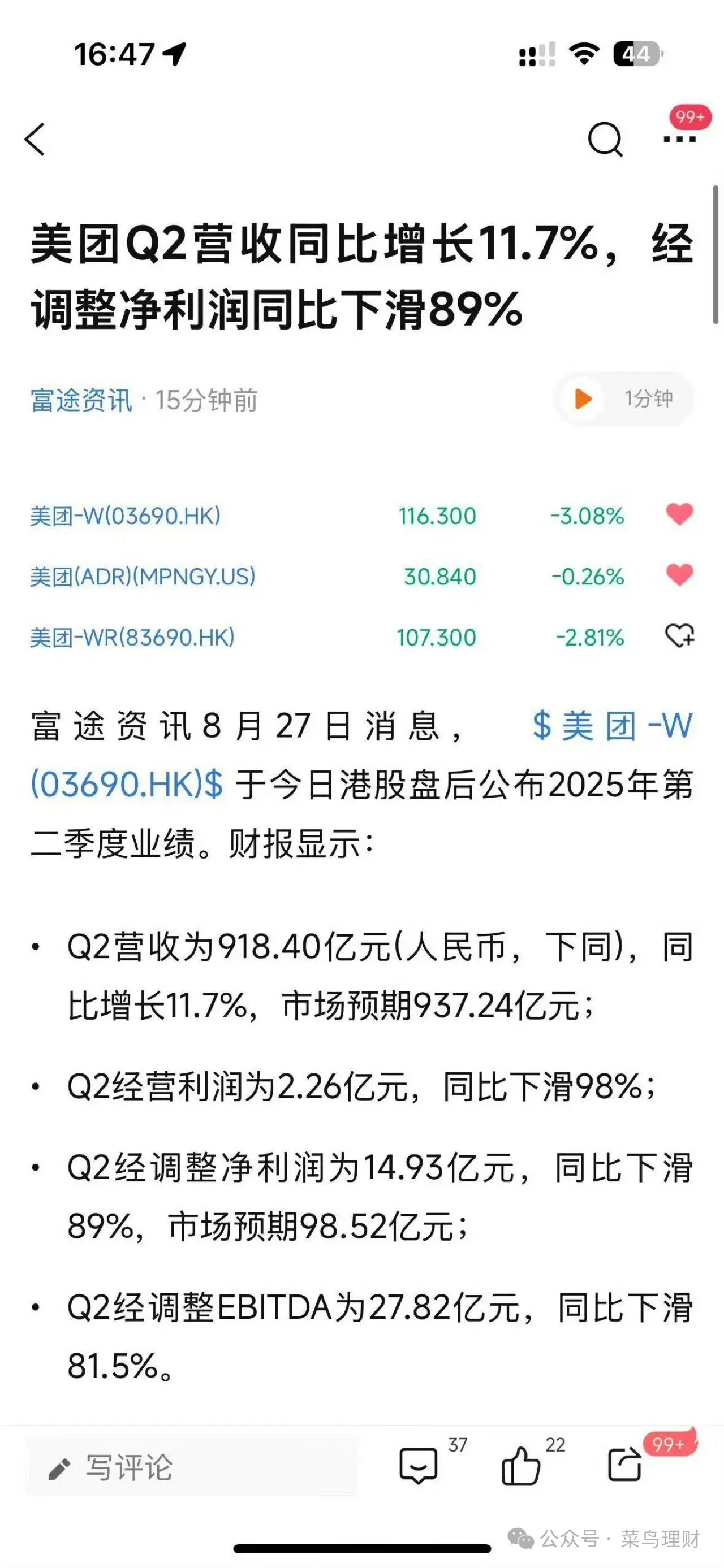Add 美团-WR(83690.HK) to watchlist
The height and width of the screenshot is (1568, 724).
point(679,635)
